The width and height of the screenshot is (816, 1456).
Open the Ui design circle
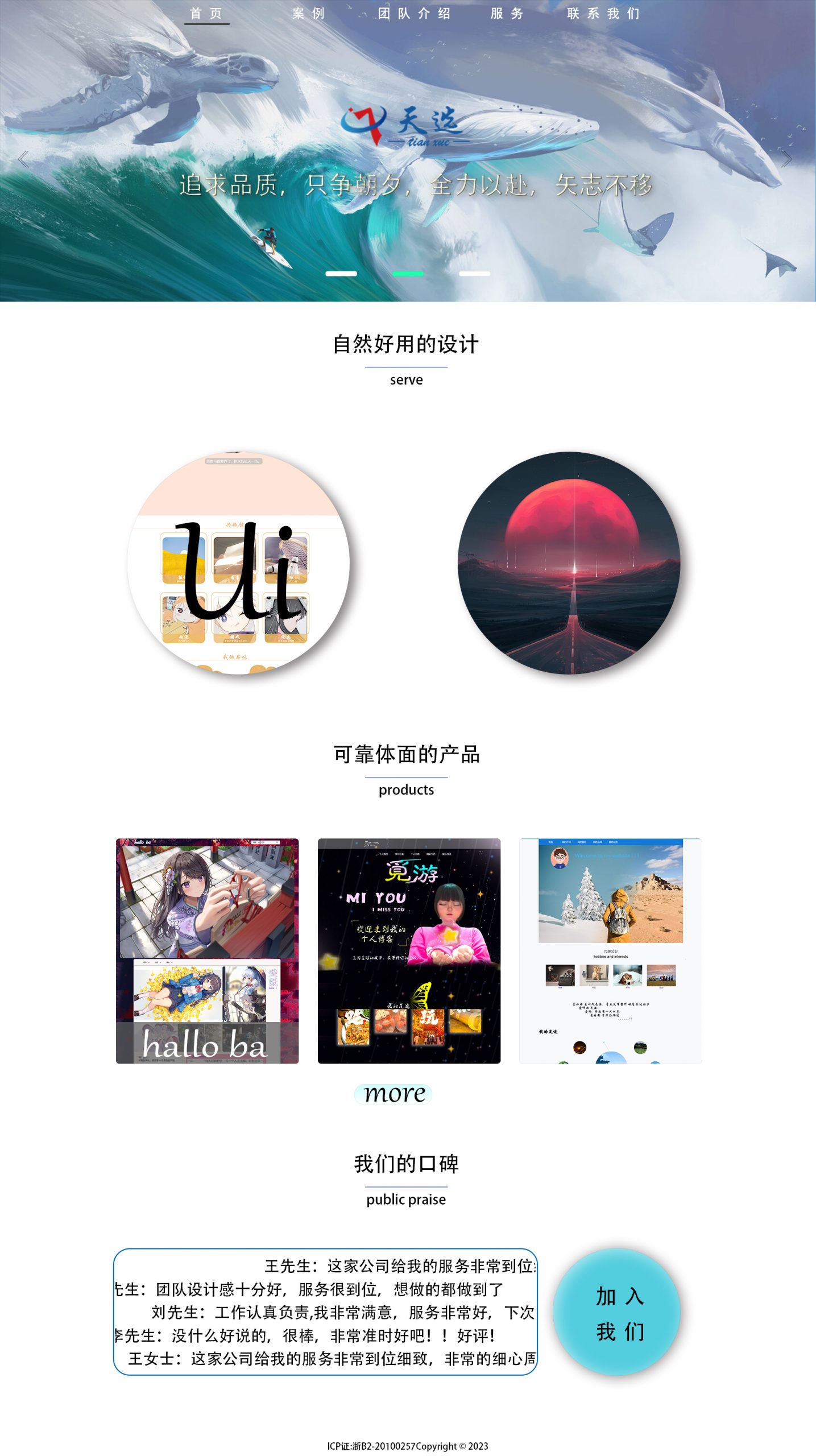tap(238, 563)
